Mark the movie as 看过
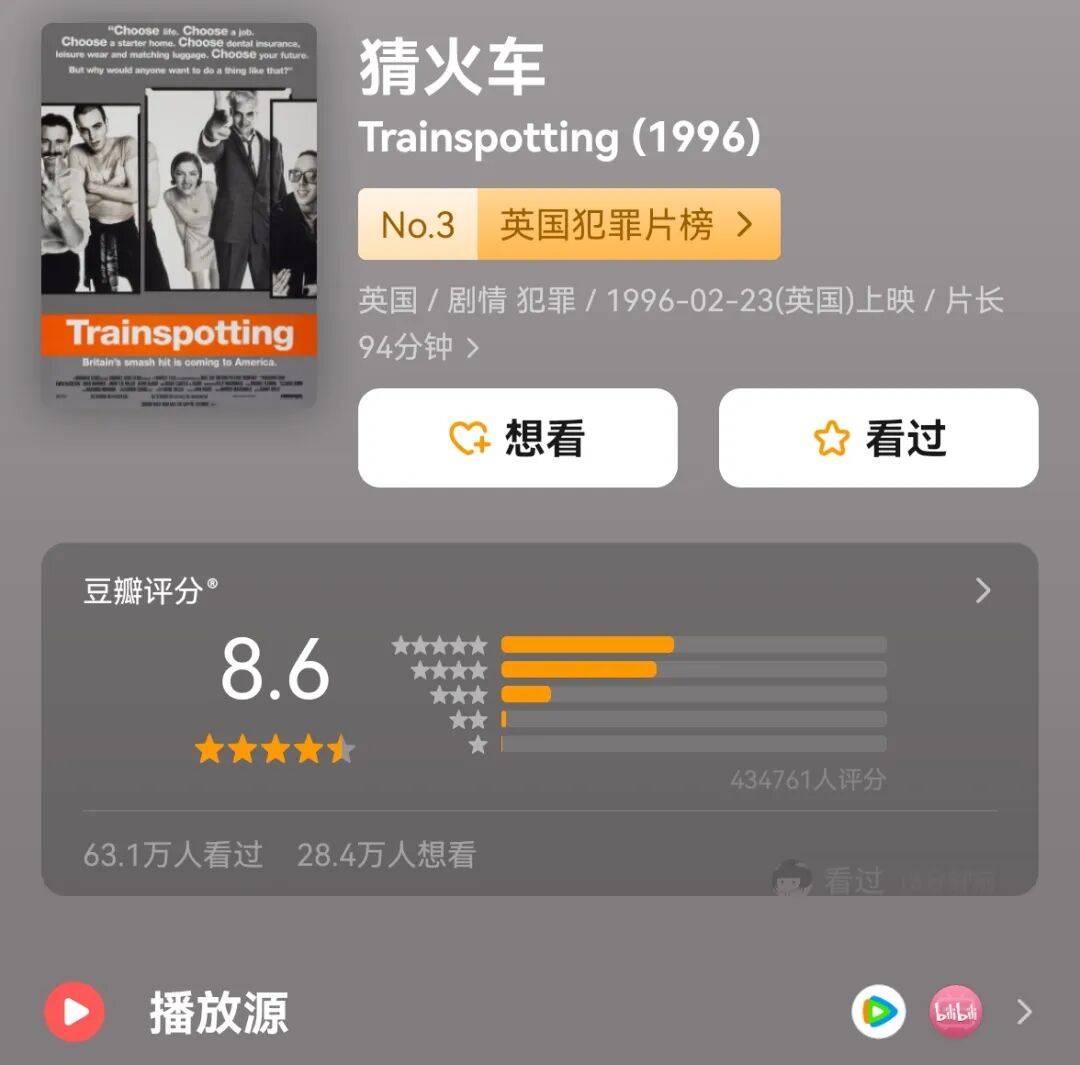This screenshot has width=1080, height=1065. coord(878,438)
